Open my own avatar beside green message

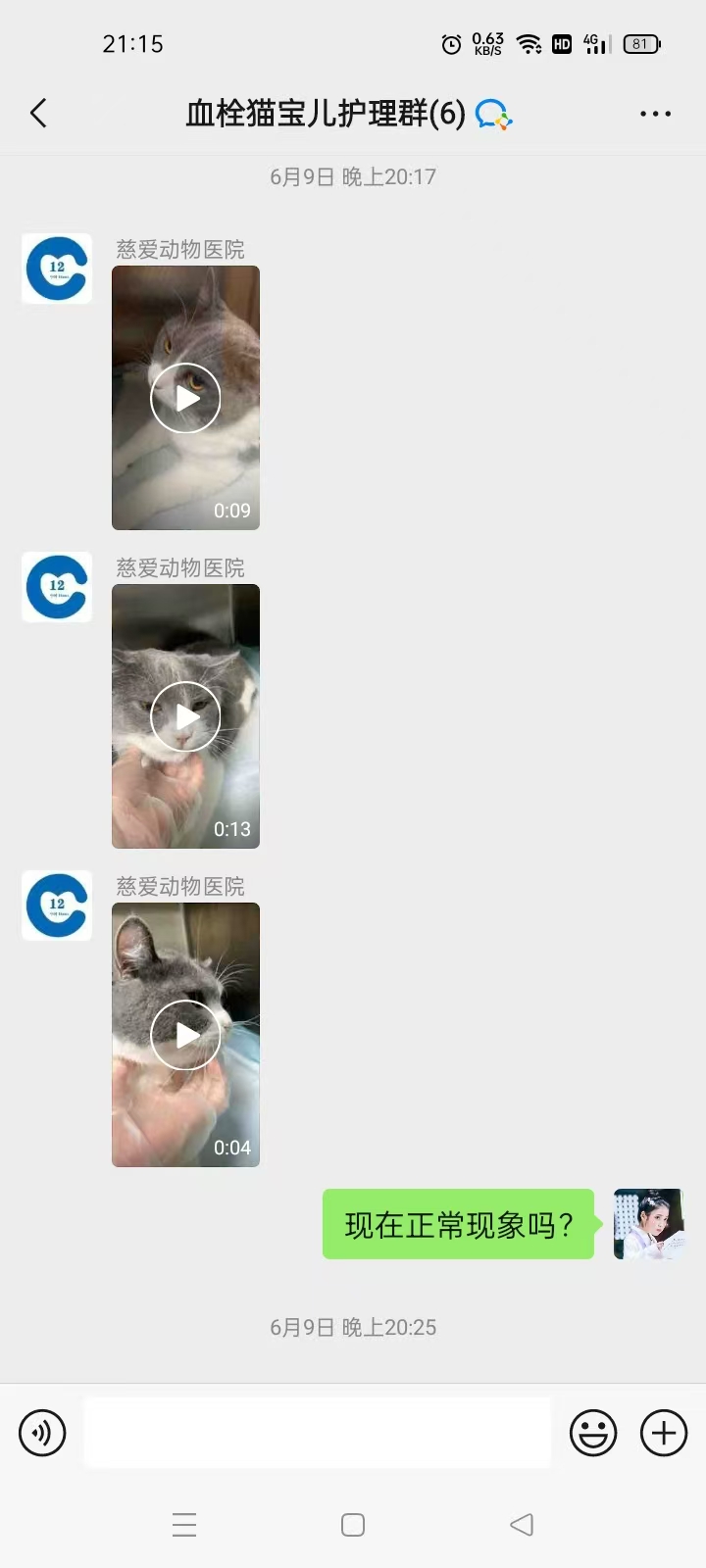[648, 1224]
